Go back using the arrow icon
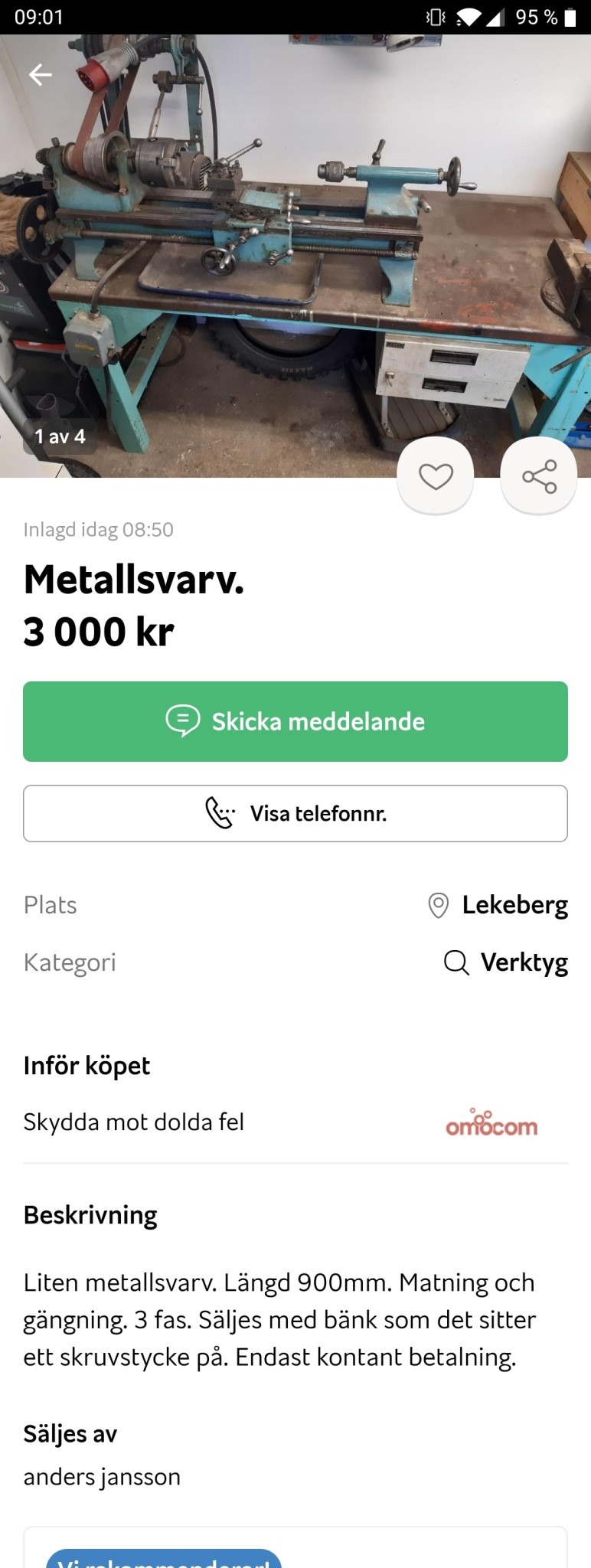 (40, 74)
